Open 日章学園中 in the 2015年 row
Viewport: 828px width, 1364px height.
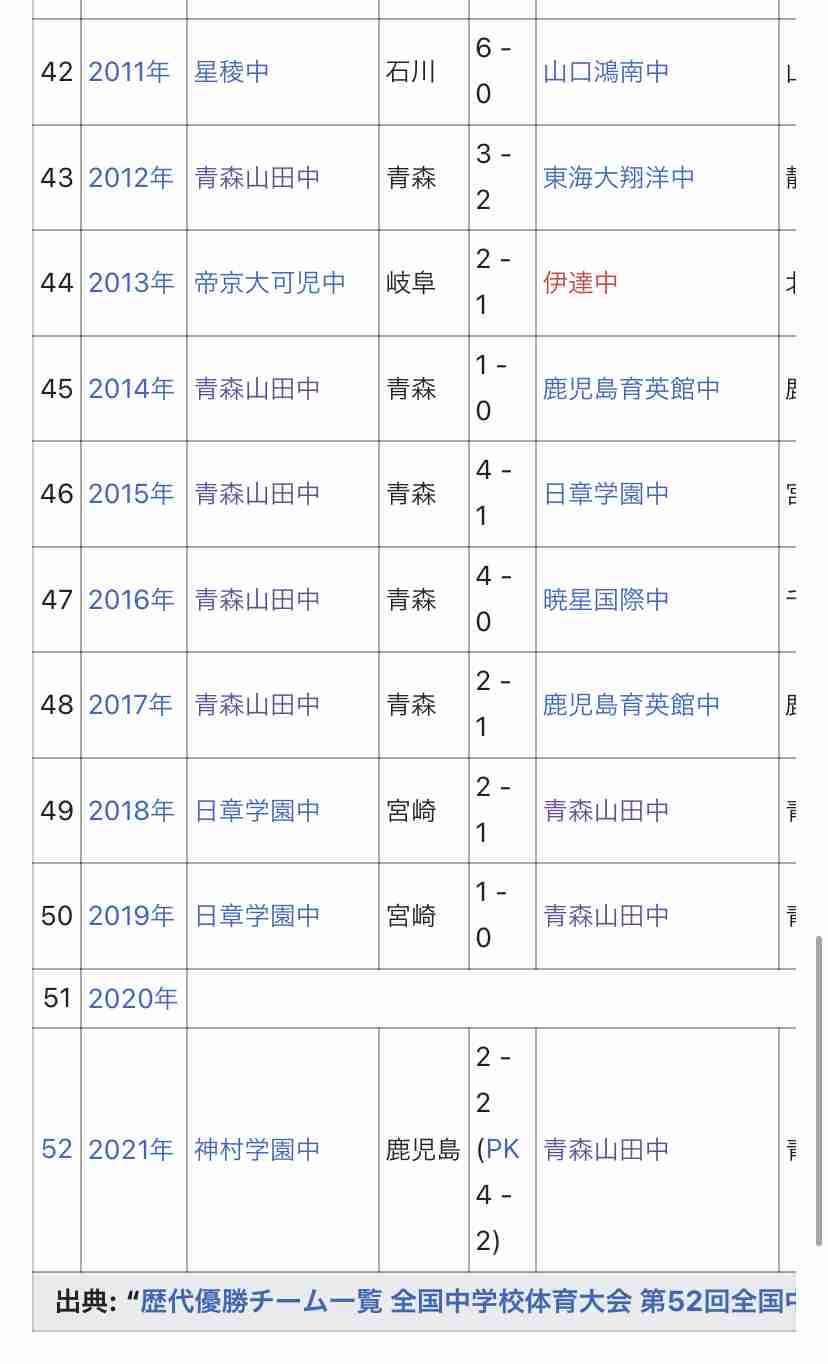click(x=606, y=494)
